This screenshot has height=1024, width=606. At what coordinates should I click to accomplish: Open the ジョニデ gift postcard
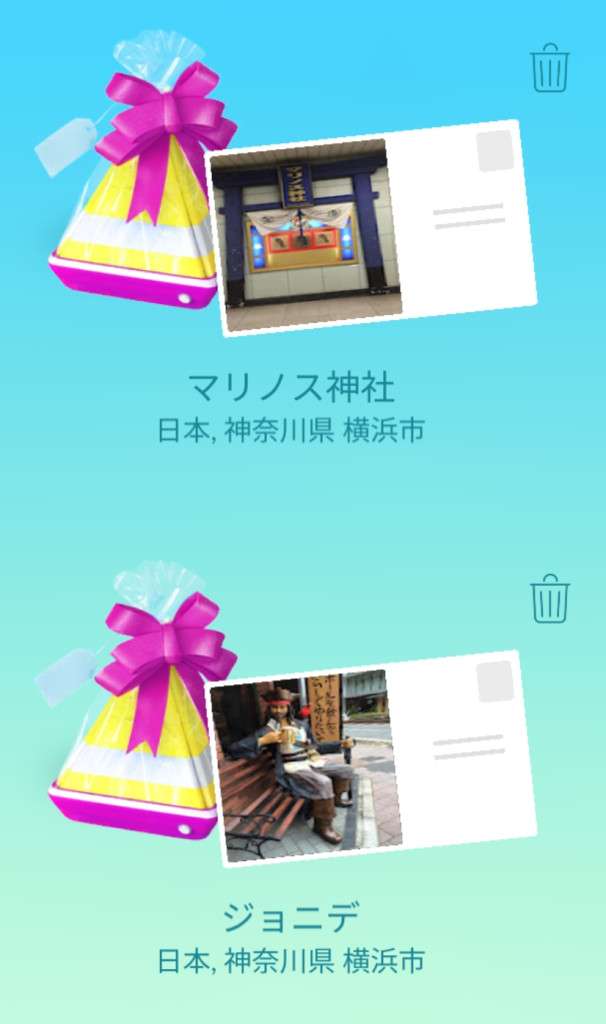(x=370, y=760)
